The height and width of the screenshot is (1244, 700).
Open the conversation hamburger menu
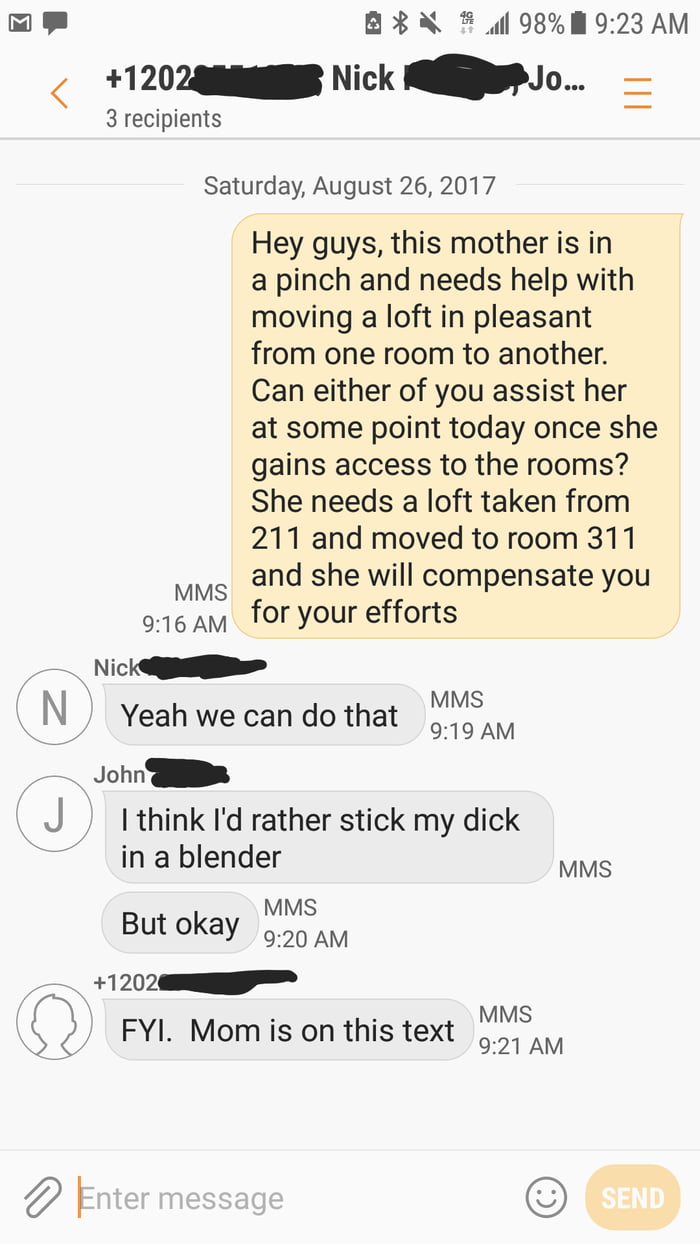637,93
